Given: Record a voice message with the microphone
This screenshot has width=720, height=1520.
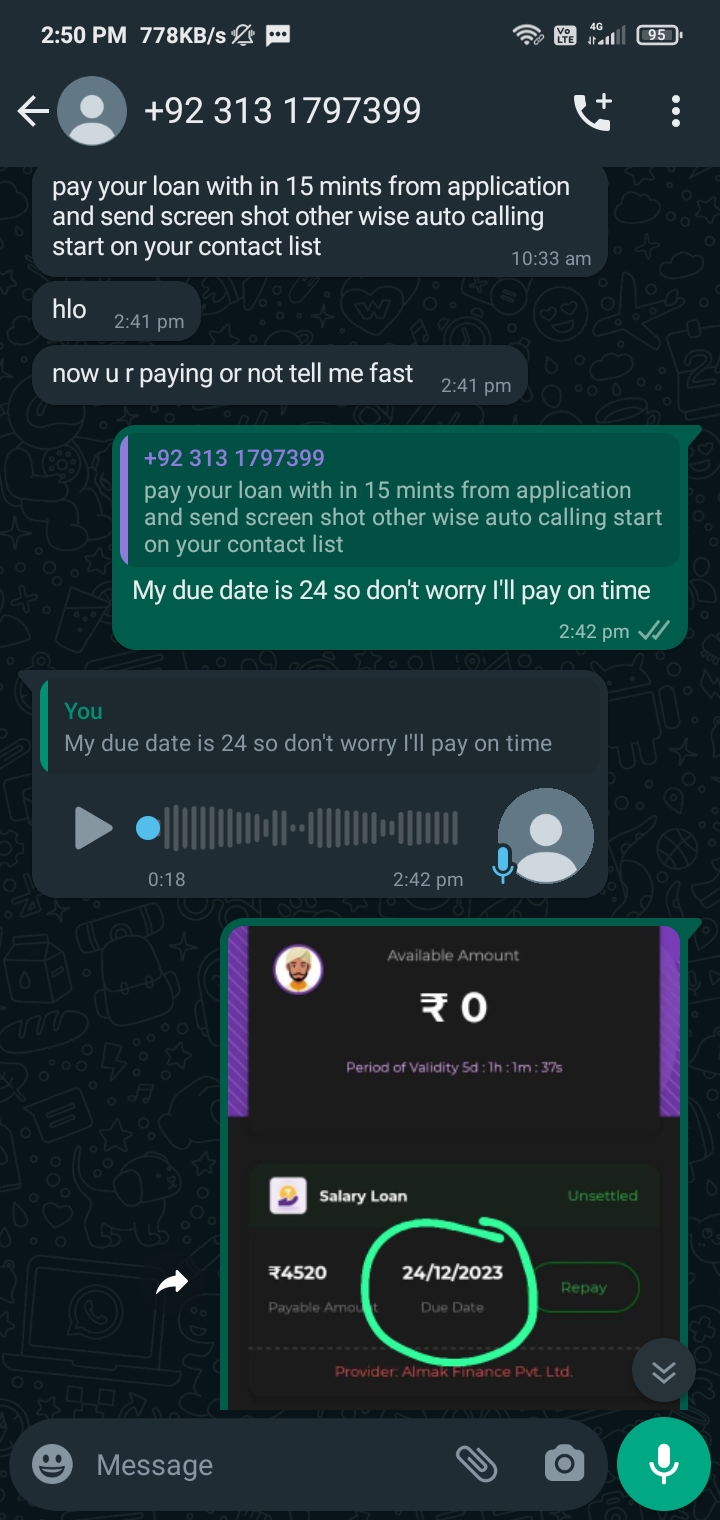Looking at the screenshot, I should pyautogui.click(x=663, y=1465).
